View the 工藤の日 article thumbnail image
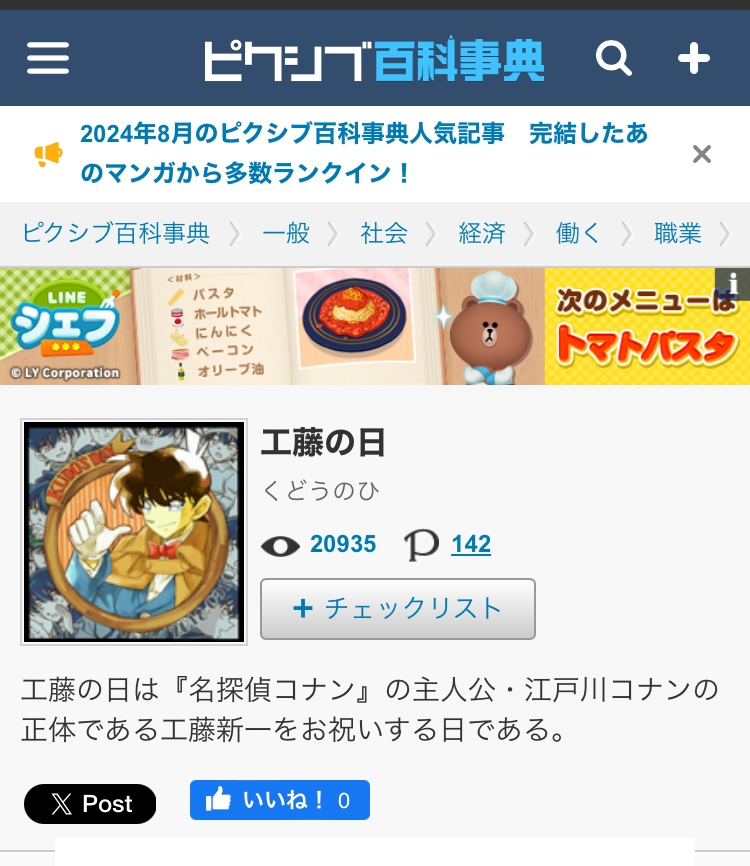Viewport: 750px width, 866px height. coord(134,532)
